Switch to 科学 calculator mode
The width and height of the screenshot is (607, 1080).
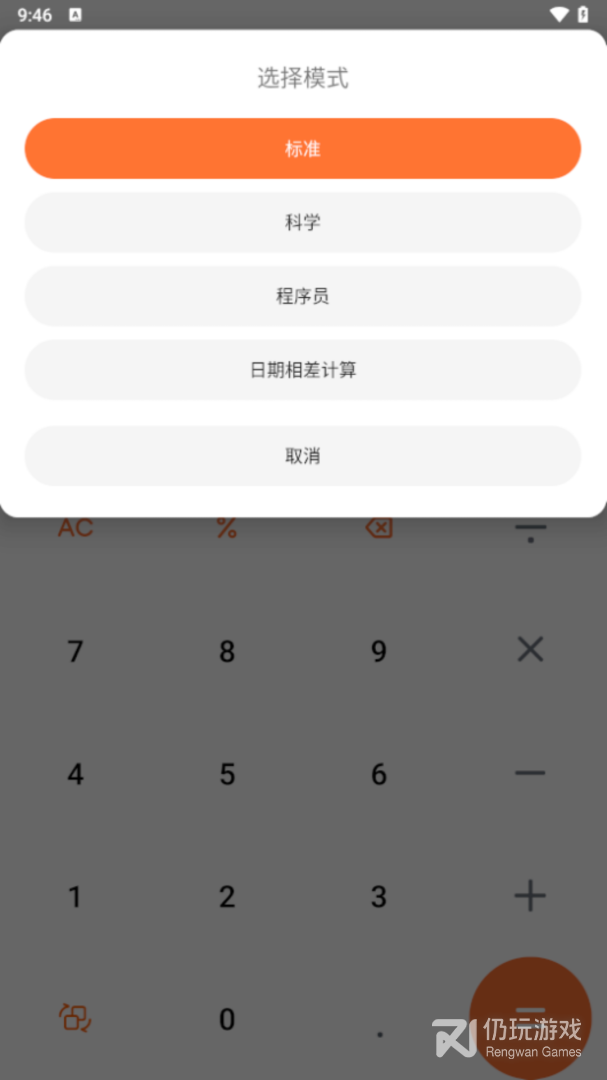tap(302, 222)
